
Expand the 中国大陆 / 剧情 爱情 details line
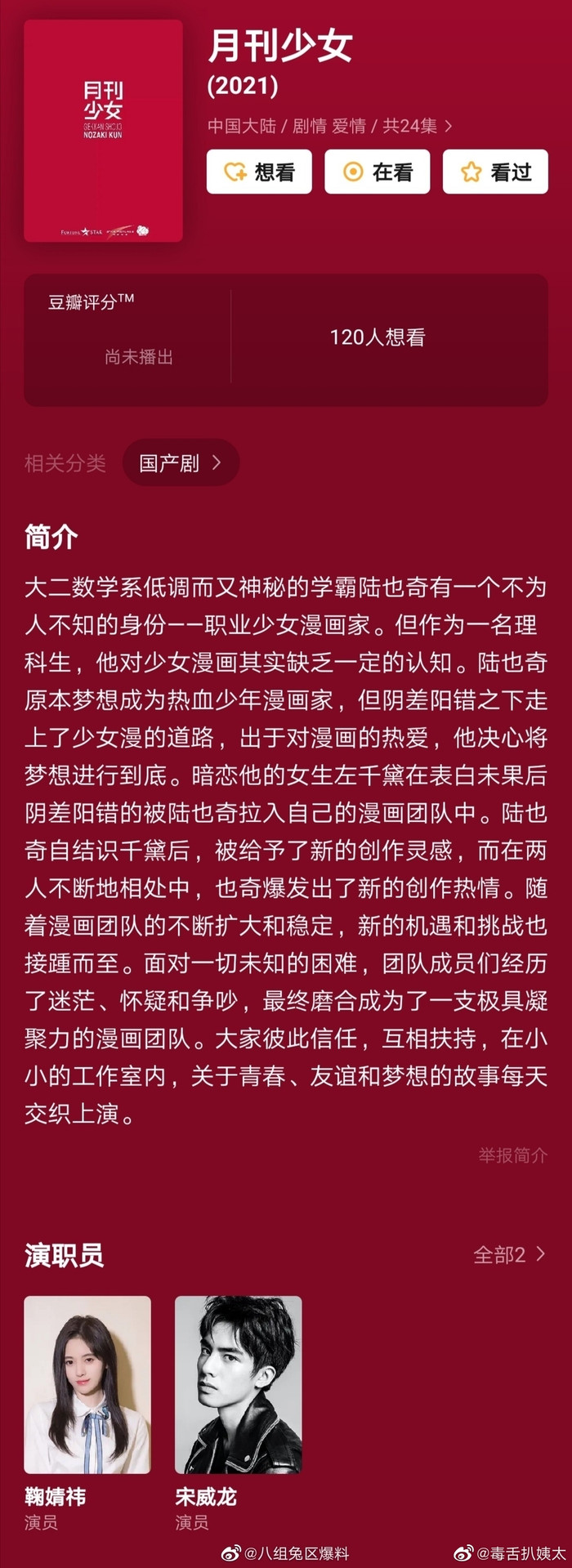click(x=329, y=126)
